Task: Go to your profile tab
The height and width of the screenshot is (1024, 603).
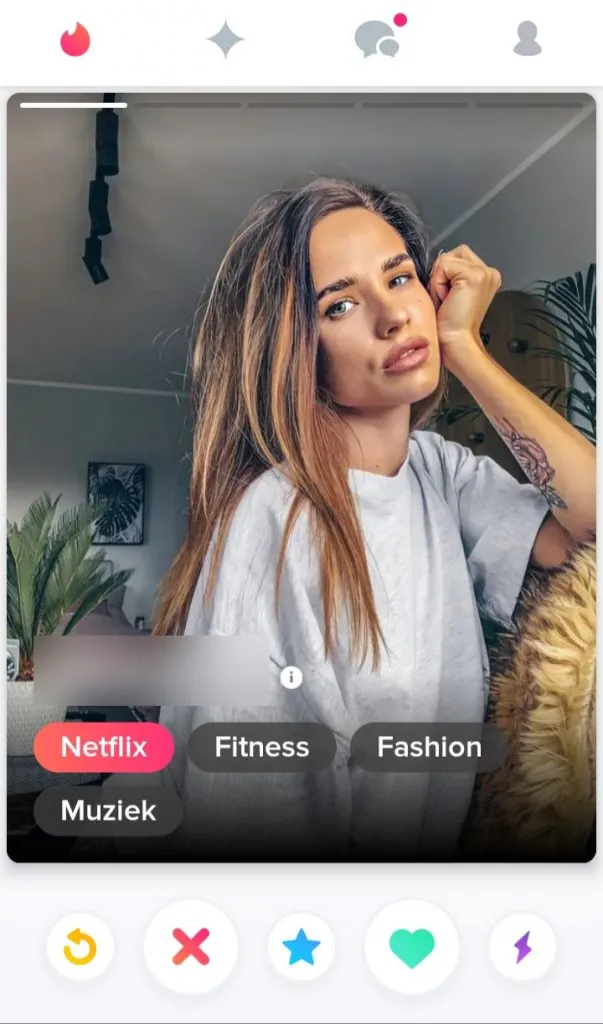Action: click(527, 39)
